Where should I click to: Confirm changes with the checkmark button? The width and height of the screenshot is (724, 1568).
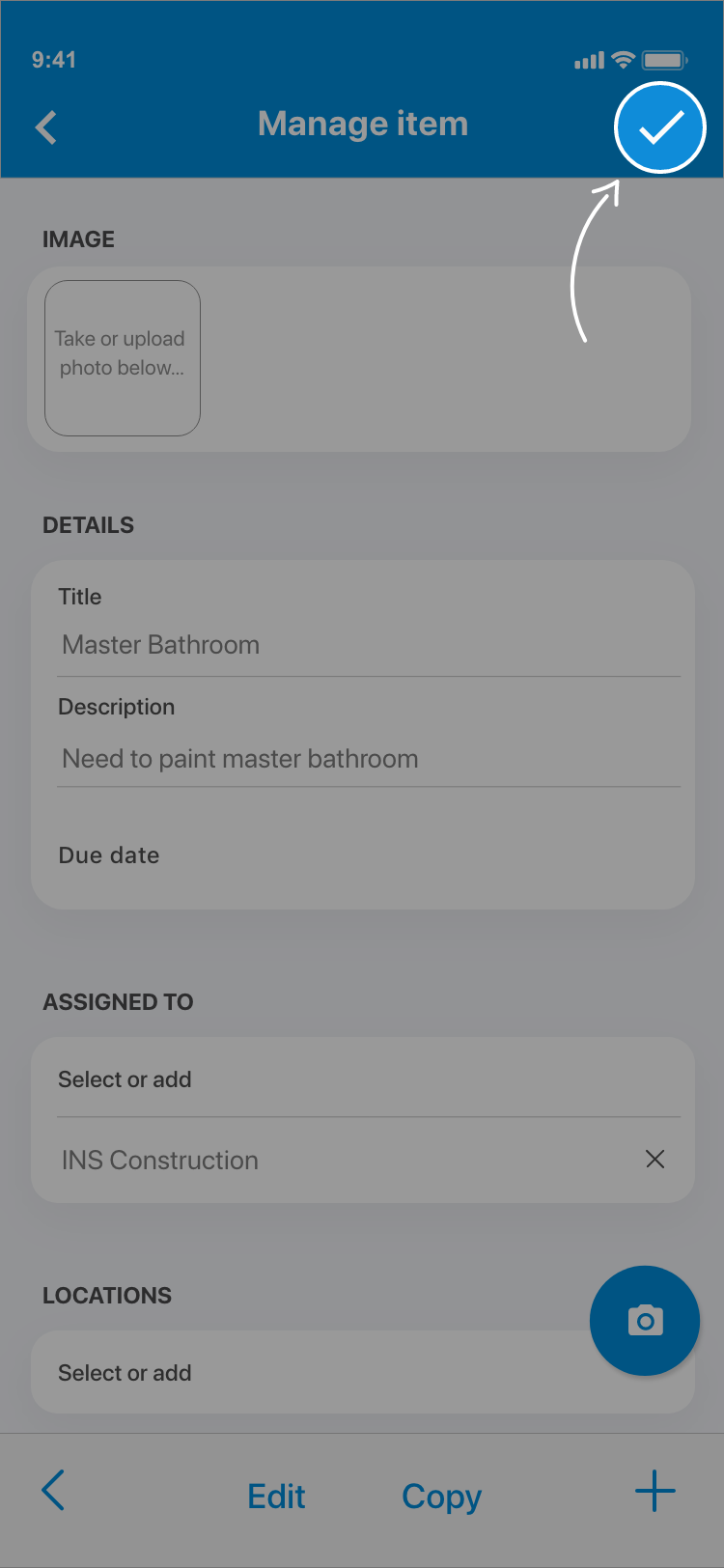[660, 127]
